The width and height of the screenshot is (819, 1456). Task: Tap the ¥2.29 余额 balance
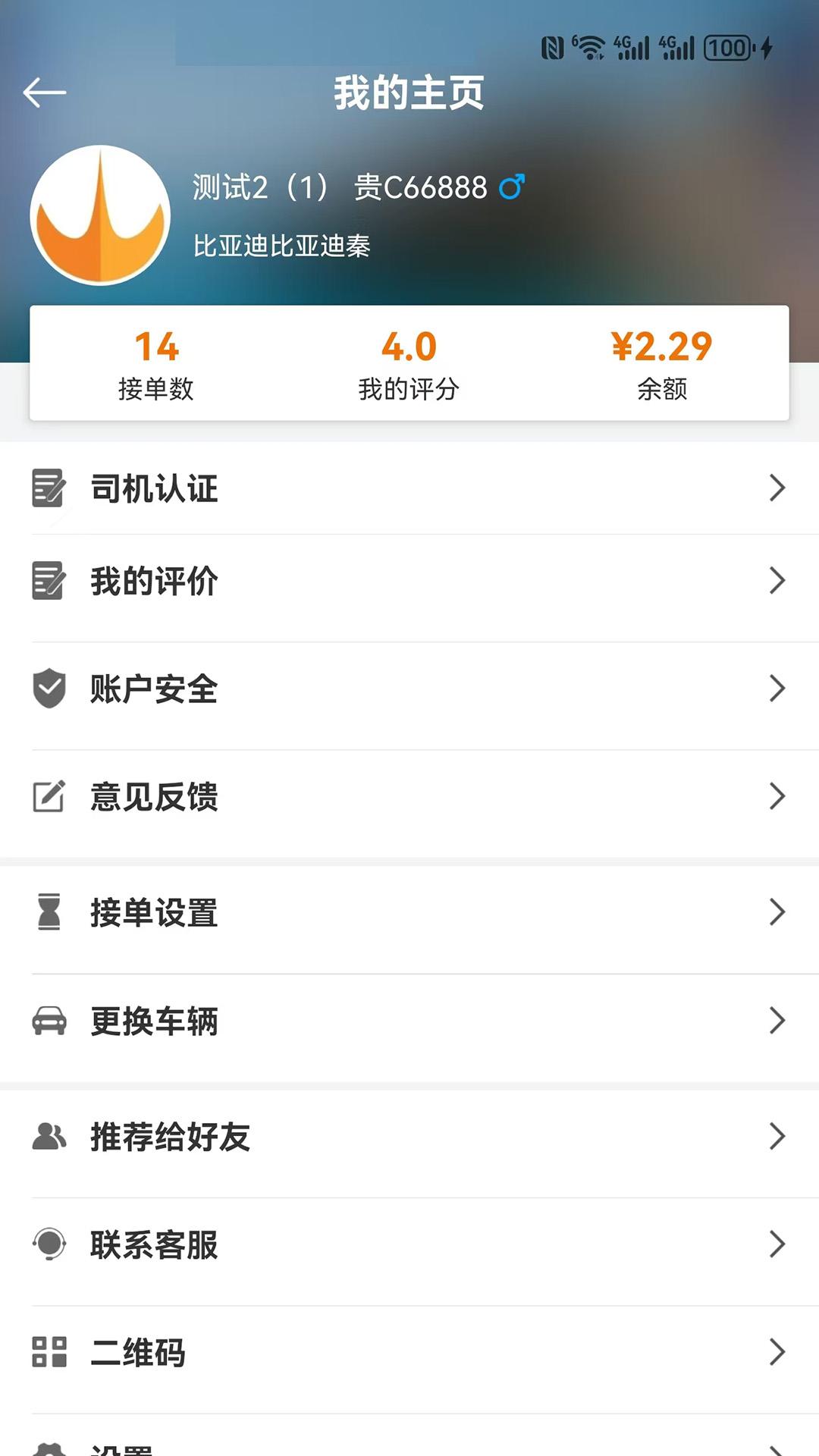point(663,362)
